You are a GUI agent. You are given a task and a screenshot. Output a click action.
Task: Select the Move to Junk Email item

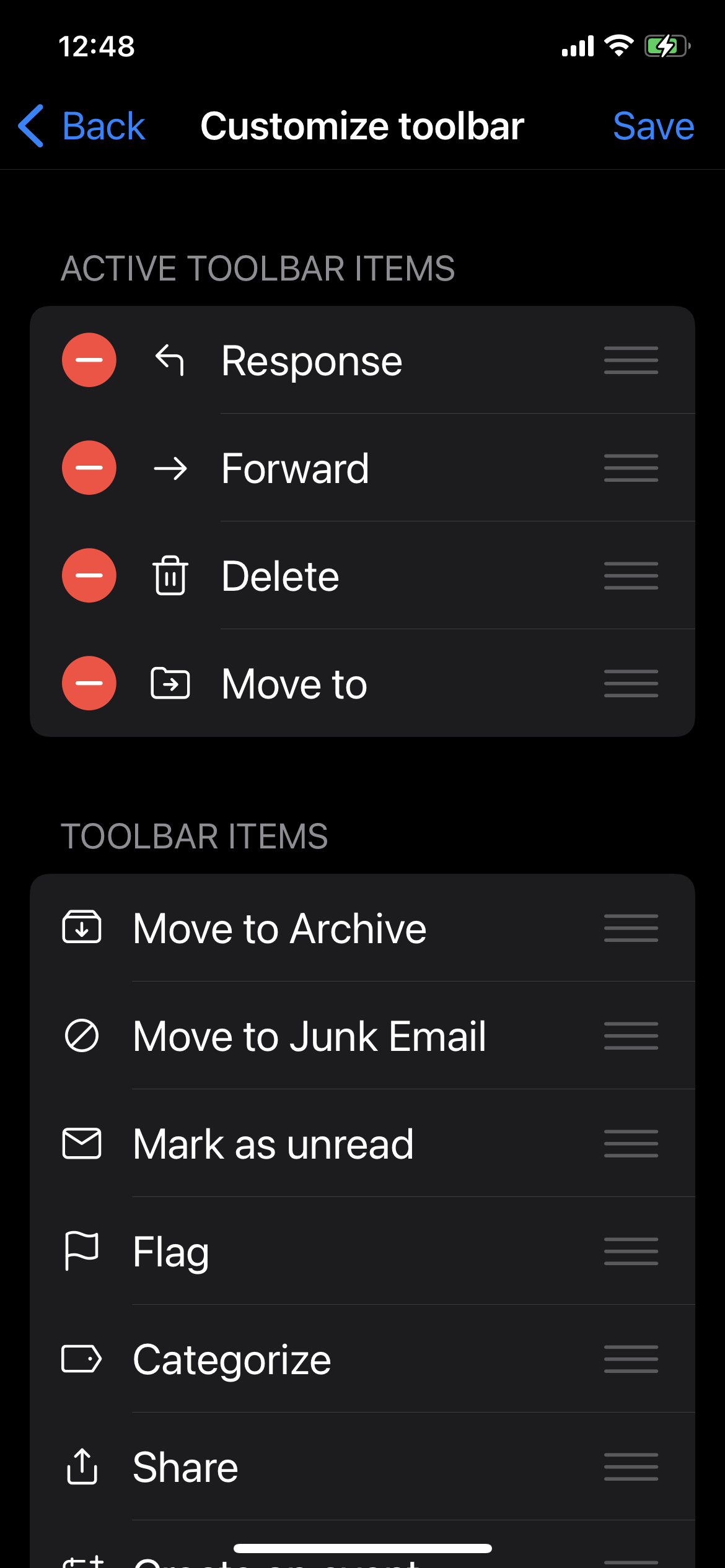[x=362, y=1035]
